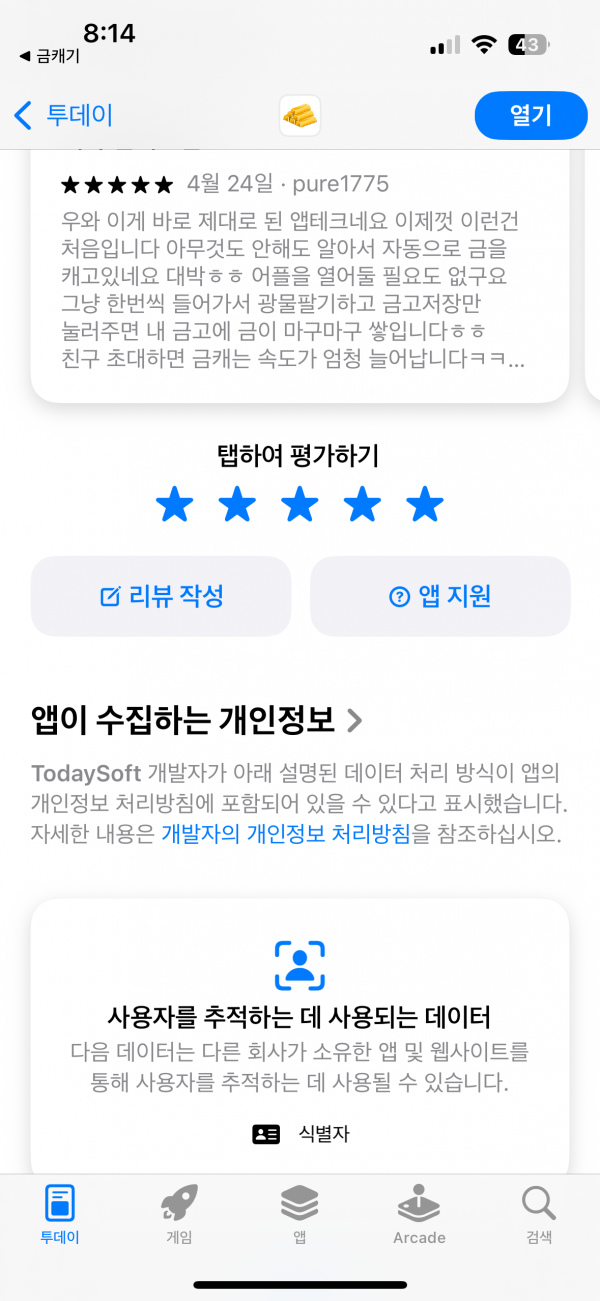
Task: Switch to the Arcade tab
Action: [419, 1214]
